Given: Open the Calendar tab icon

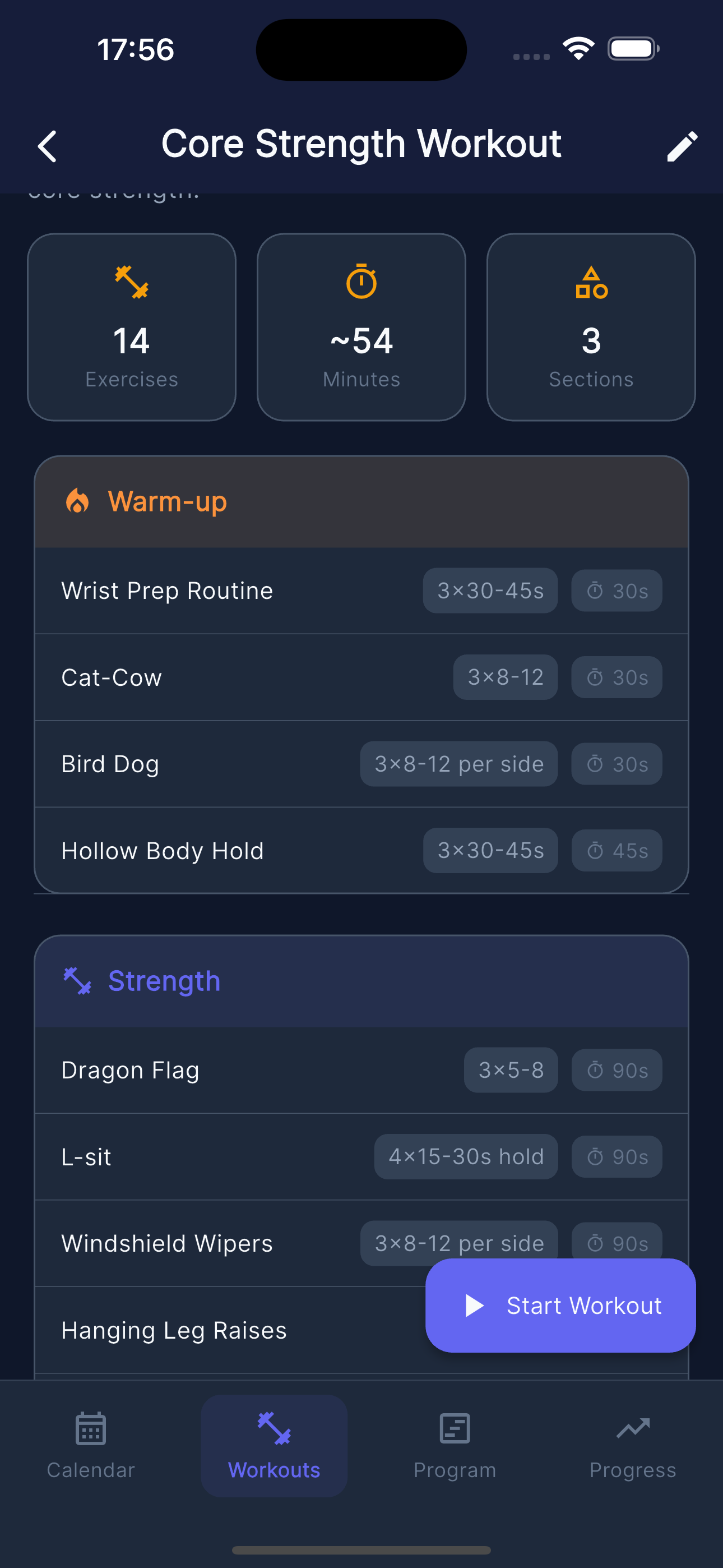Looking at the screenshot, I should tap(90, 1428).
